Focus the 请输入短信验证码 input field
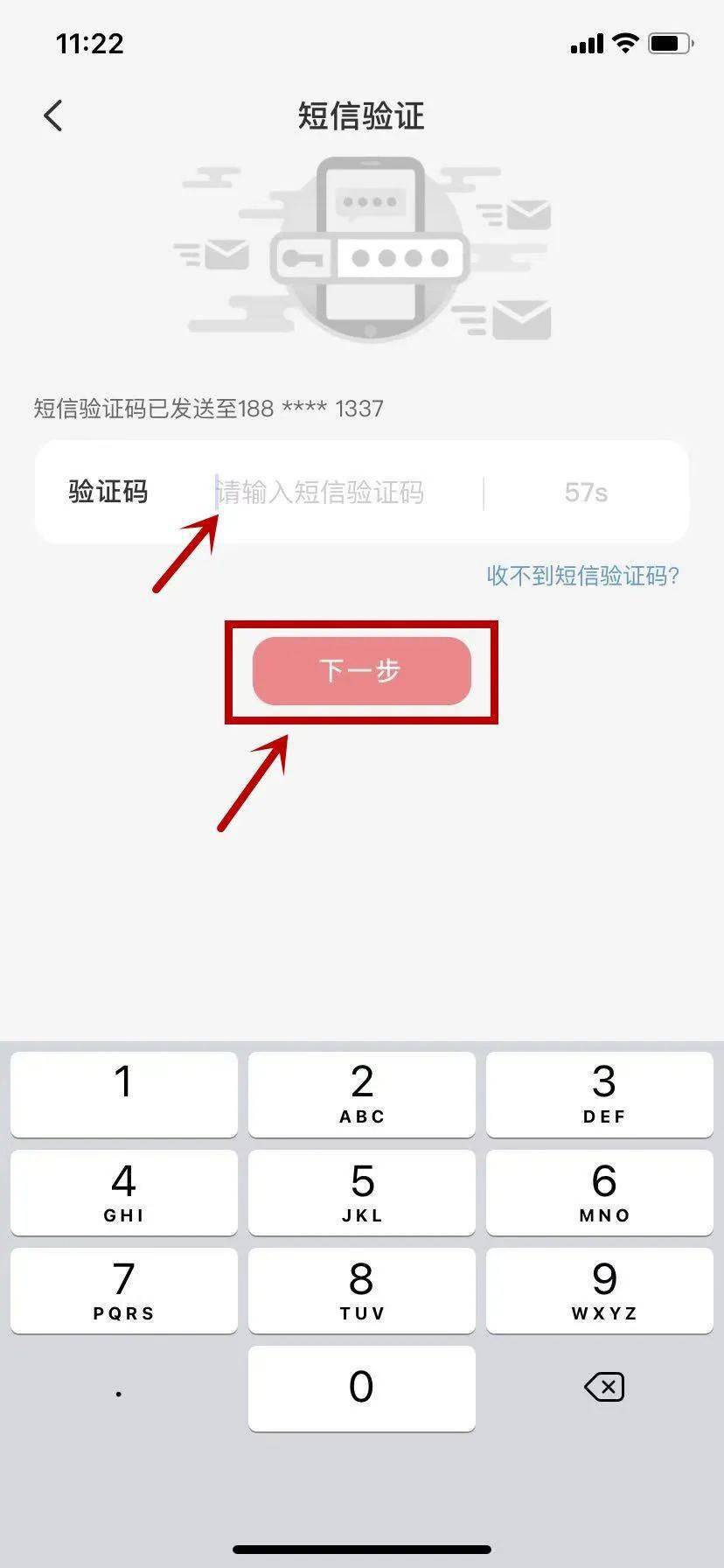The height and width of the screenshot is (1568, 724). [x=319, y=492]
